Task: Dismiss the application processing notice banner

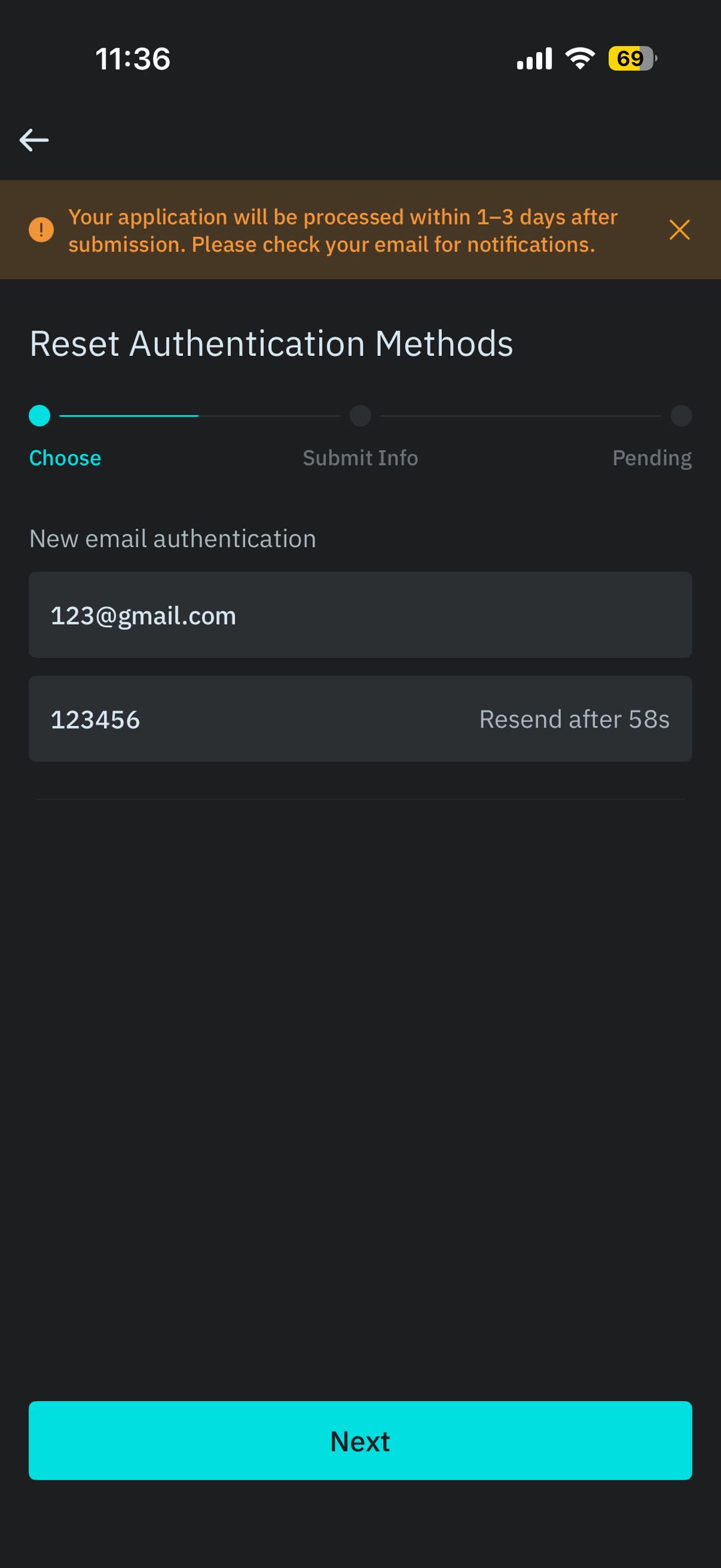Action: point(679,230)
